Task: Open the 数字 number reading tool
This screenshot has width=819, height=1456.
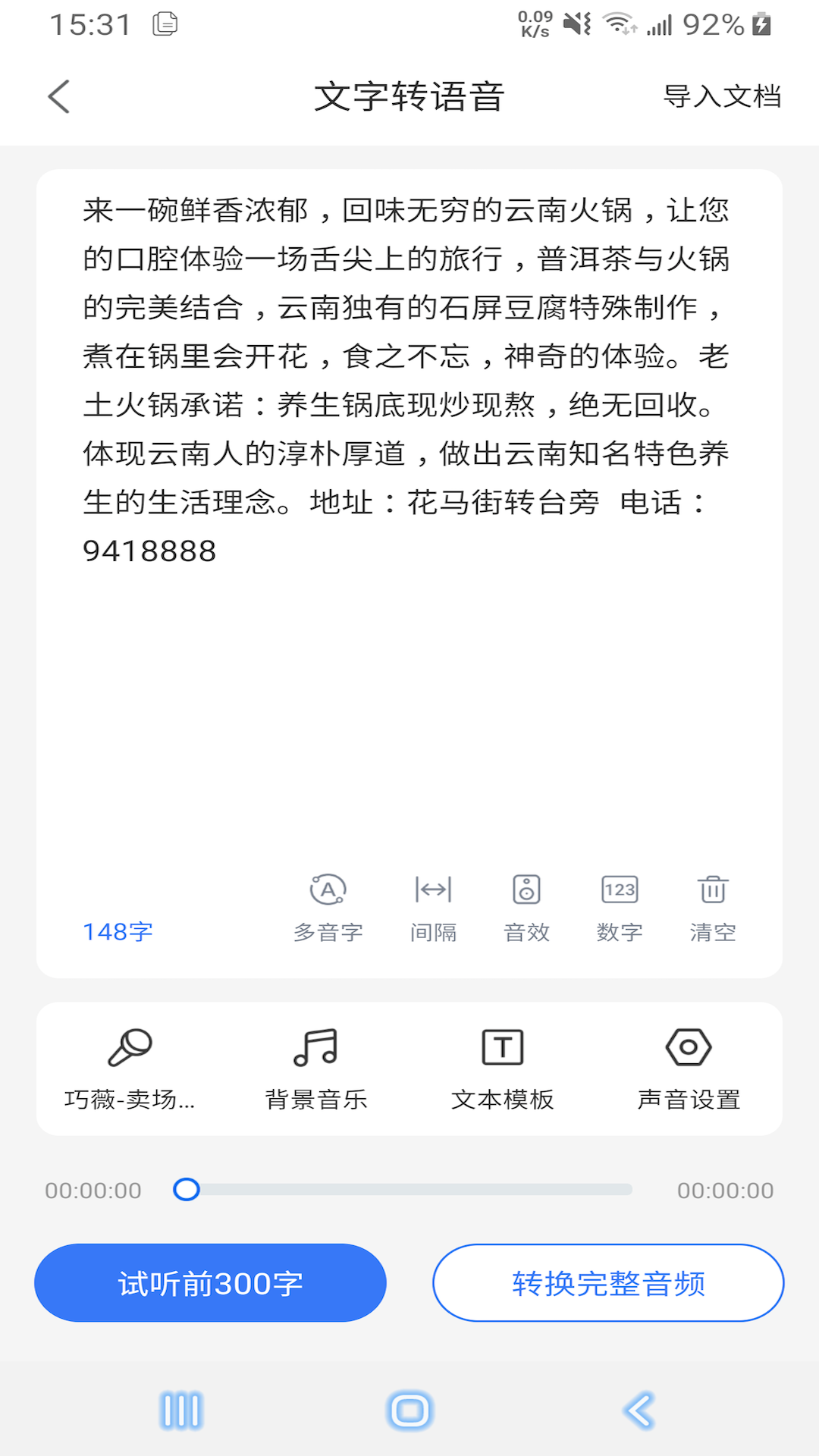Action: click(x=620, y=906)
